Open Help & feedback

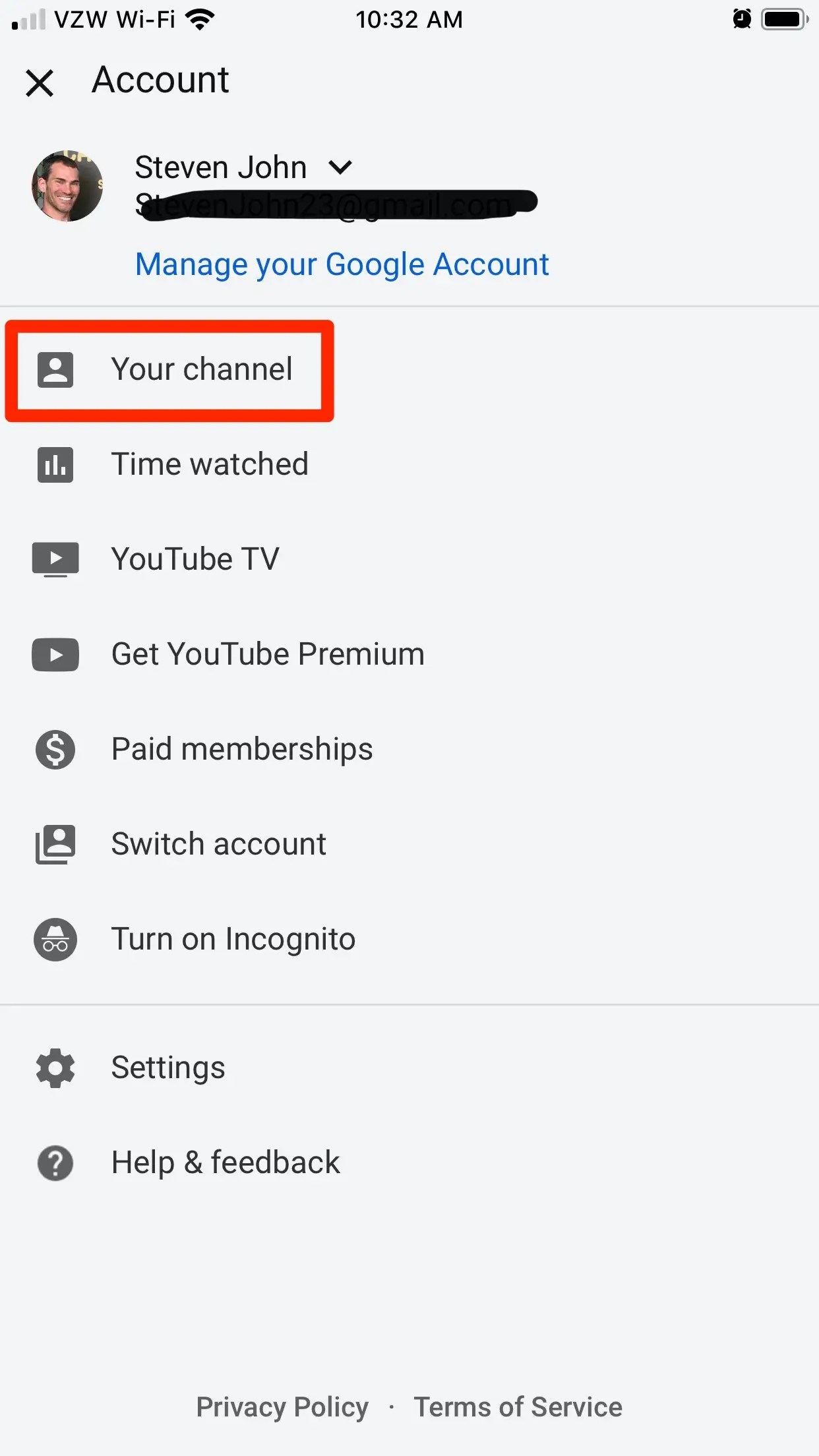tap(225, 1163)
